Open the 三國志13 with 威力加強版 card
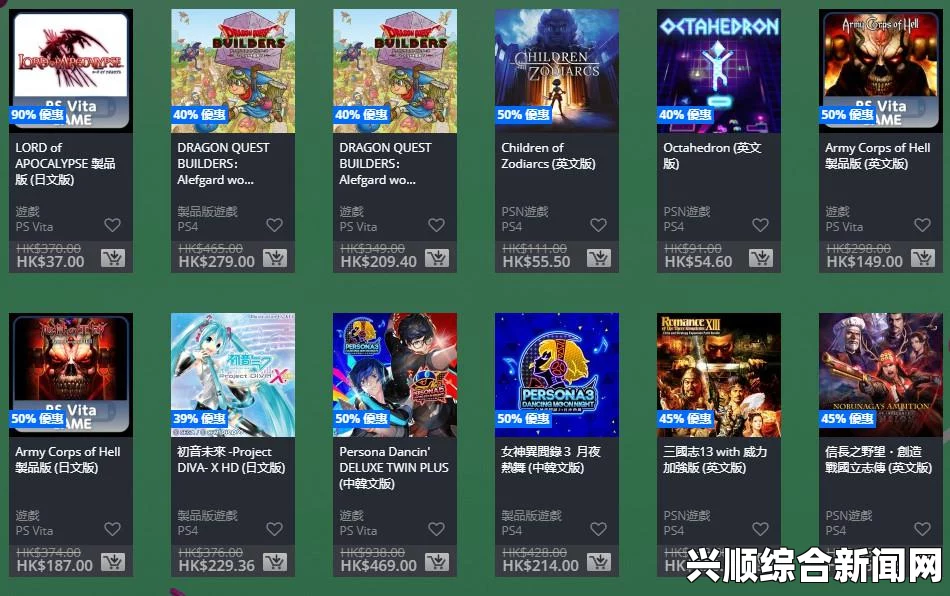950x596 pixels. (718, 374)
